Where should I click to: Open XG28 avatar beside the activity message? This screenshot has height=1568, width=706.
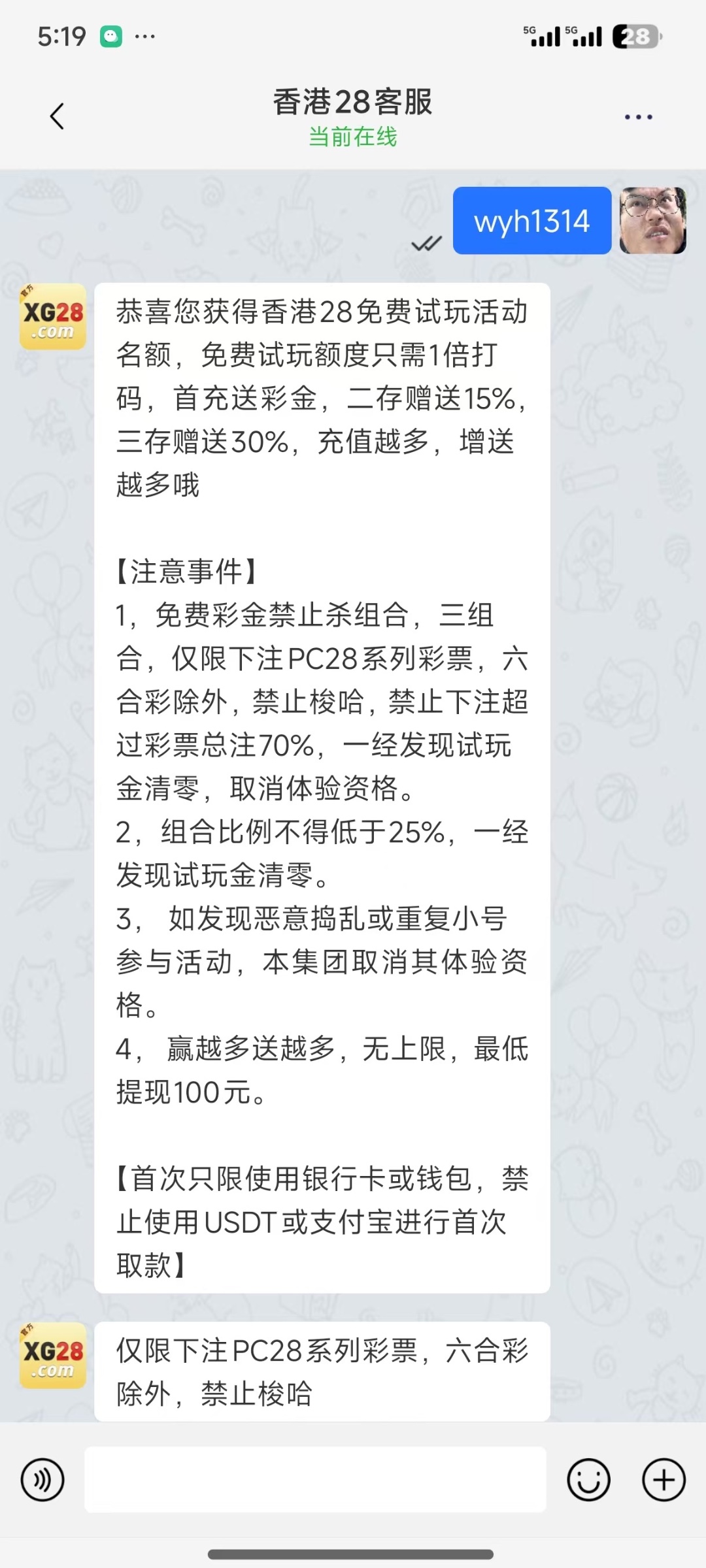[53, 316]
